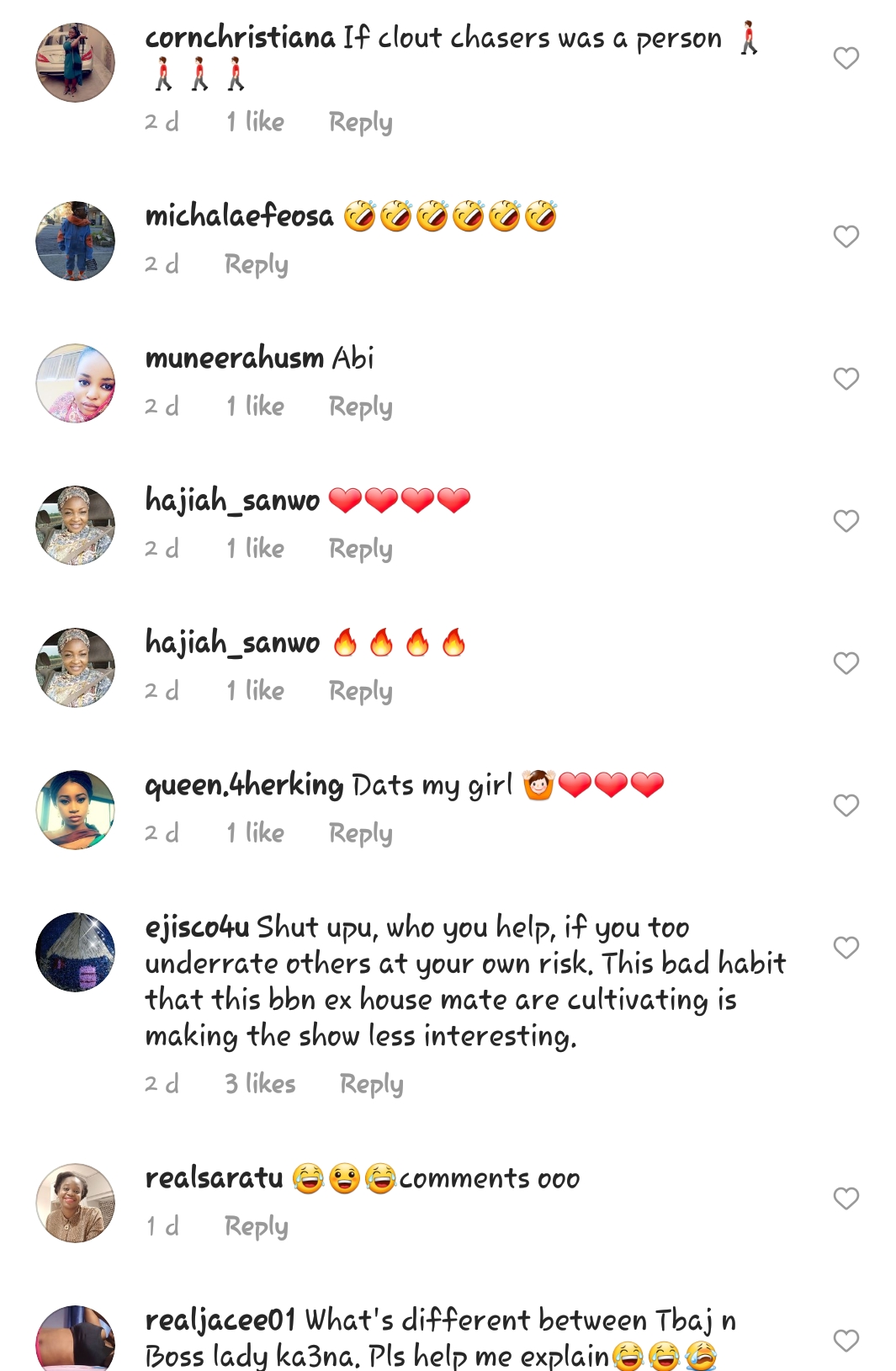The width and height of the screenshot is (896, 1371).
Task: Like queen.4herking's Dats my girl comment
Action: [846, 805]
